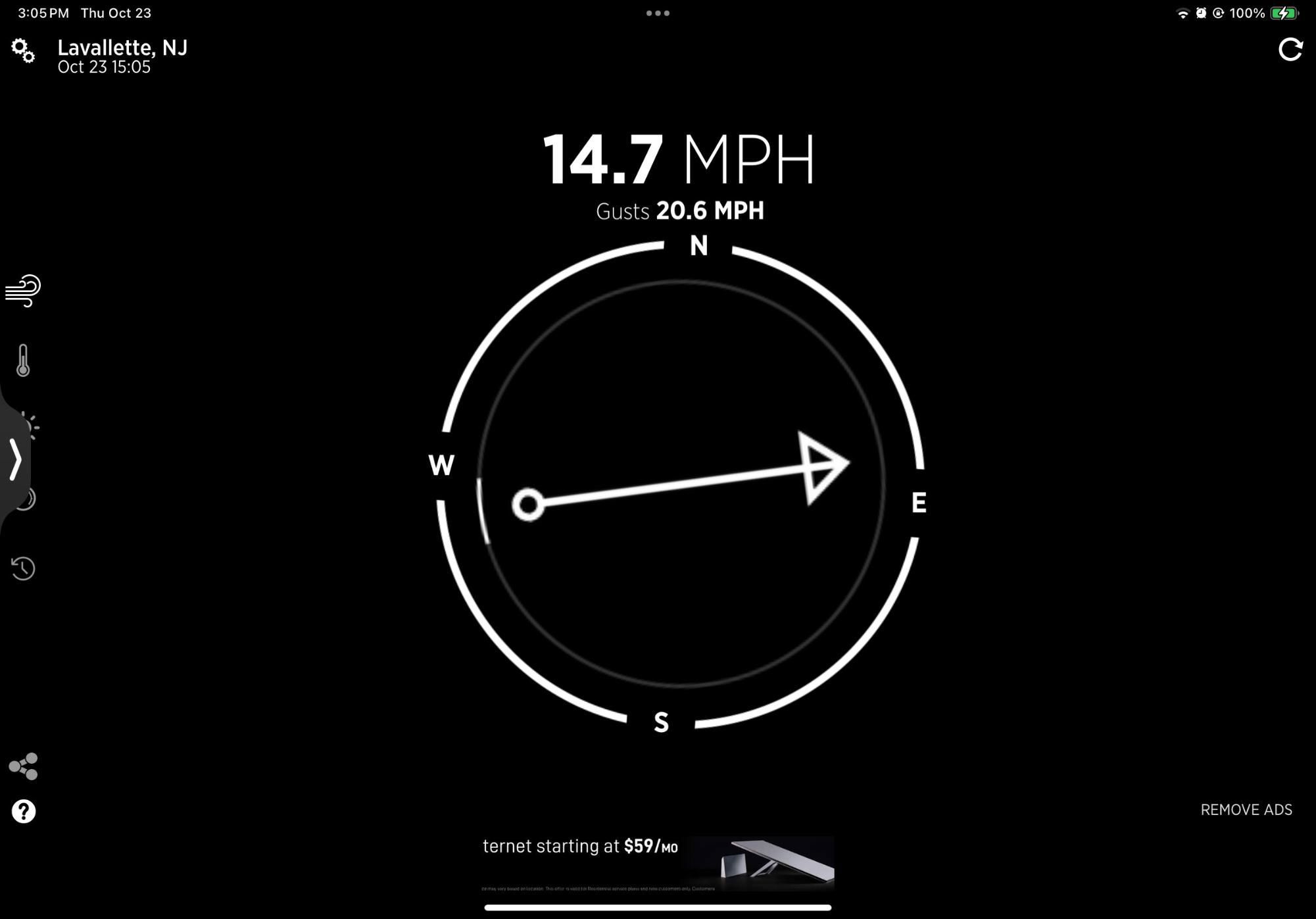Open the help question mark
The height and width of the screenshot is (919, 1316).
click(x=23, y=811)
